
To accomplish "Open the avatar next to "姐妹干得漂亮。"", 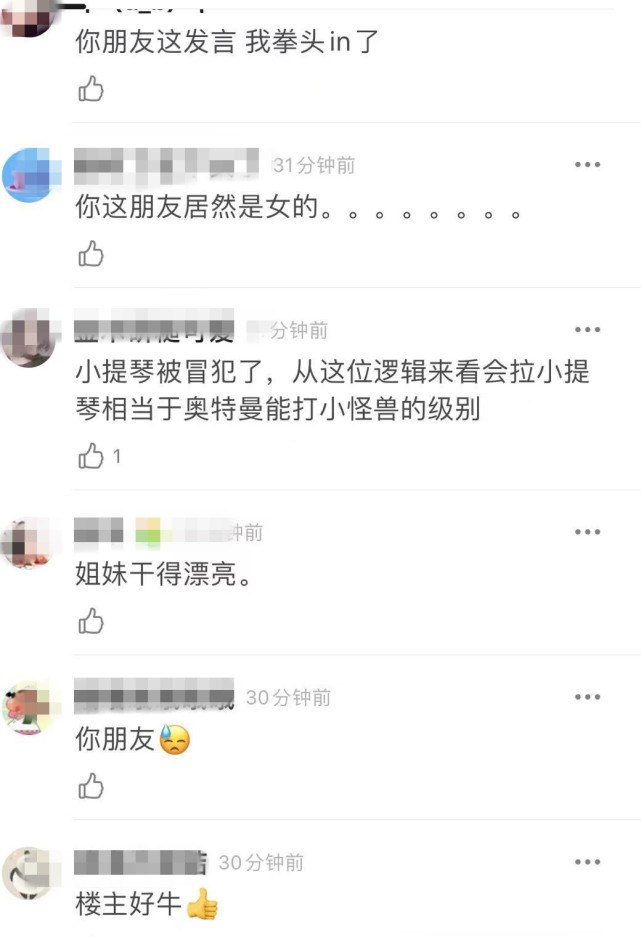I will tap(29, 543).
